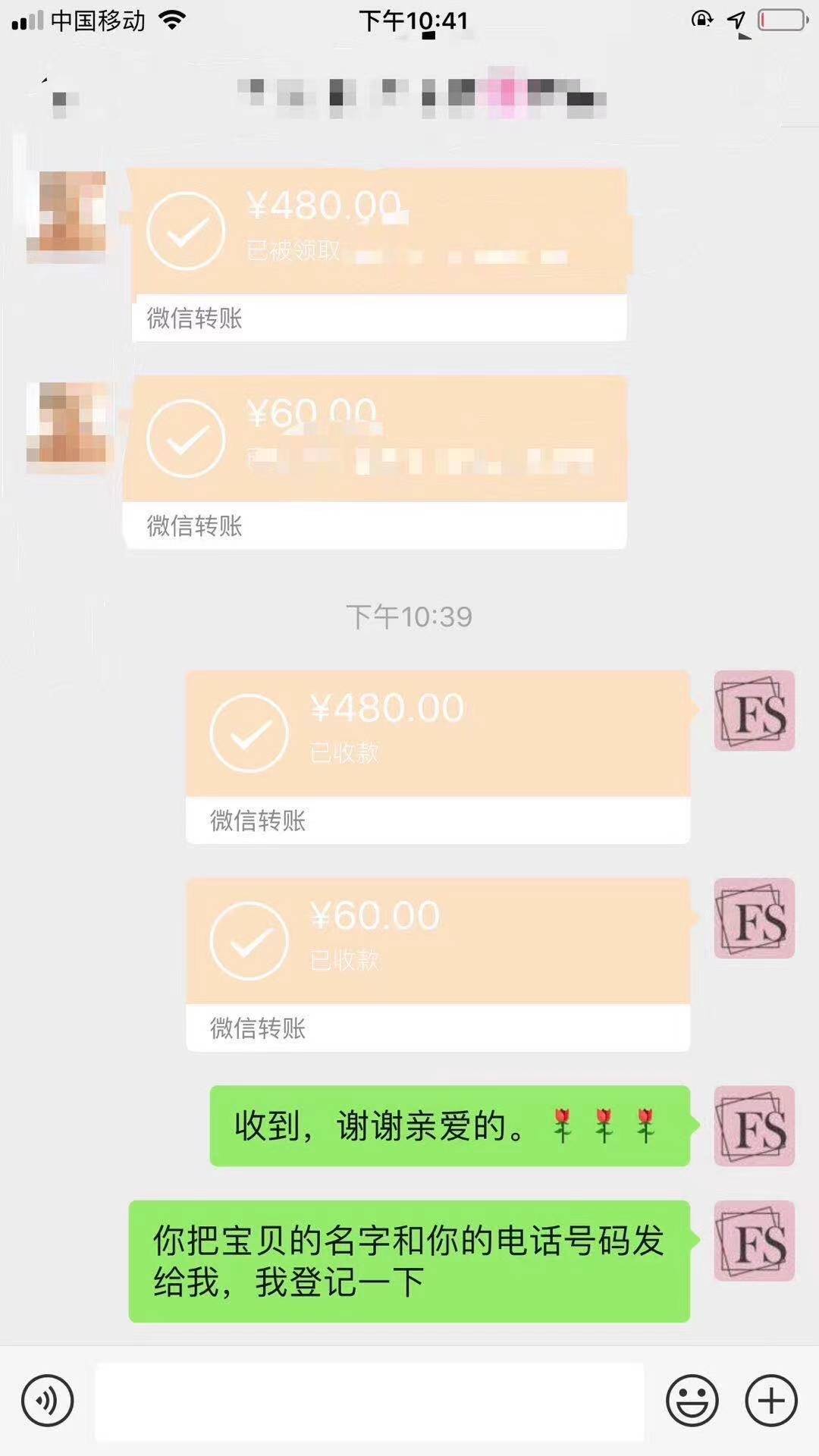
Task: Focus the message text field
Action: point(369,1401)
